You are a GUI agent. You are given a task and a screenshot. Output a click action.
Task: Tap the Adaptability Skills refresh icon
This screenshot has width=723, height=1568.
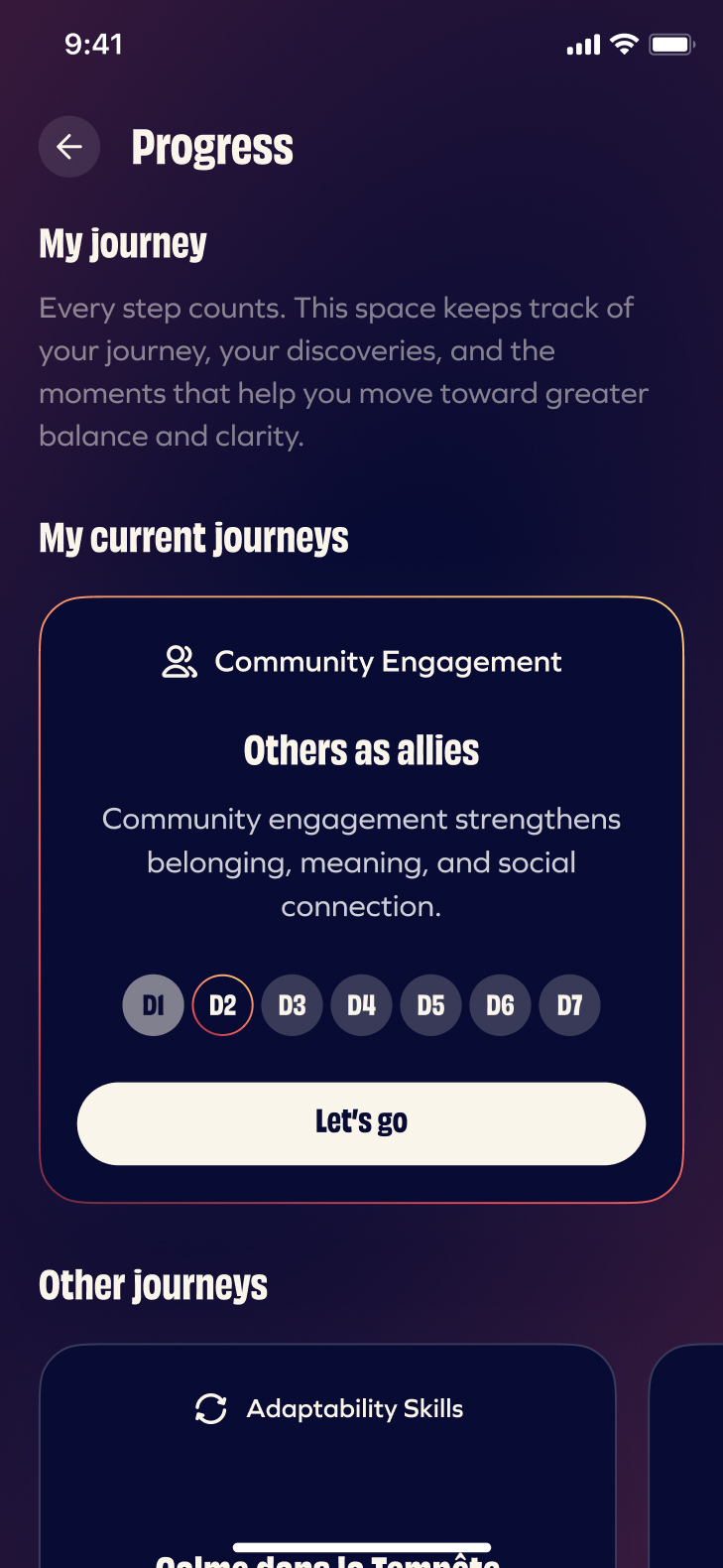click(210, 1408)
